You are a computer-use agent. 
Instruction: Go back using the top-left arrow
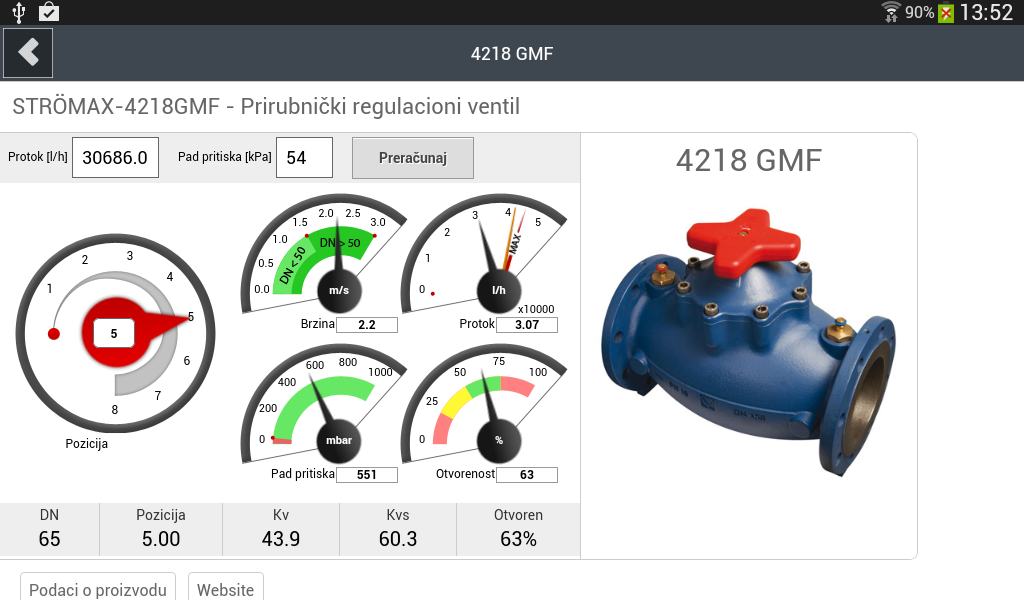tap(28, 53)
